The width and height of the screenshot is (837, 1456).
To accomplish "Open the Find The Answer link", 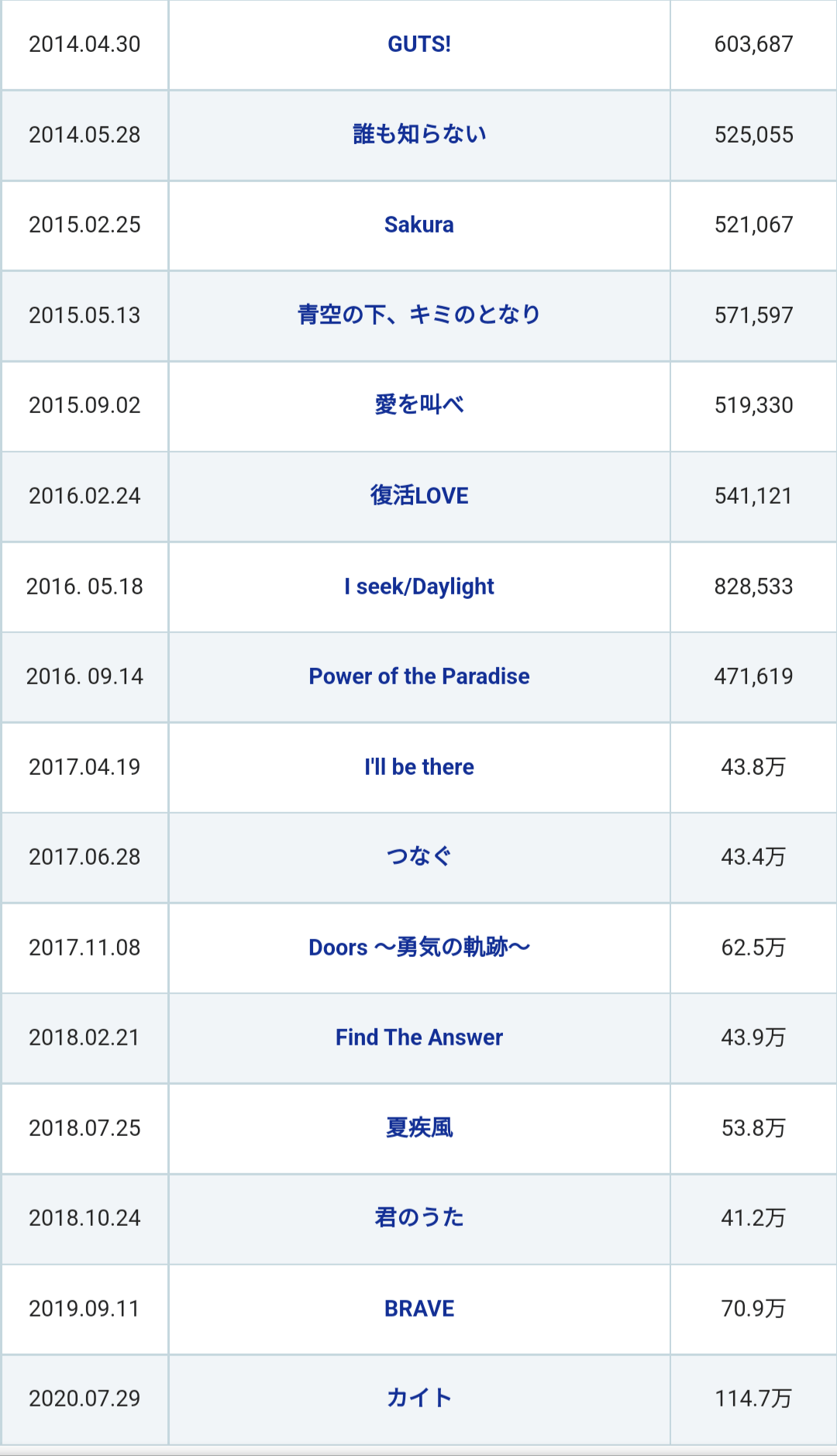I will 418,1037.
